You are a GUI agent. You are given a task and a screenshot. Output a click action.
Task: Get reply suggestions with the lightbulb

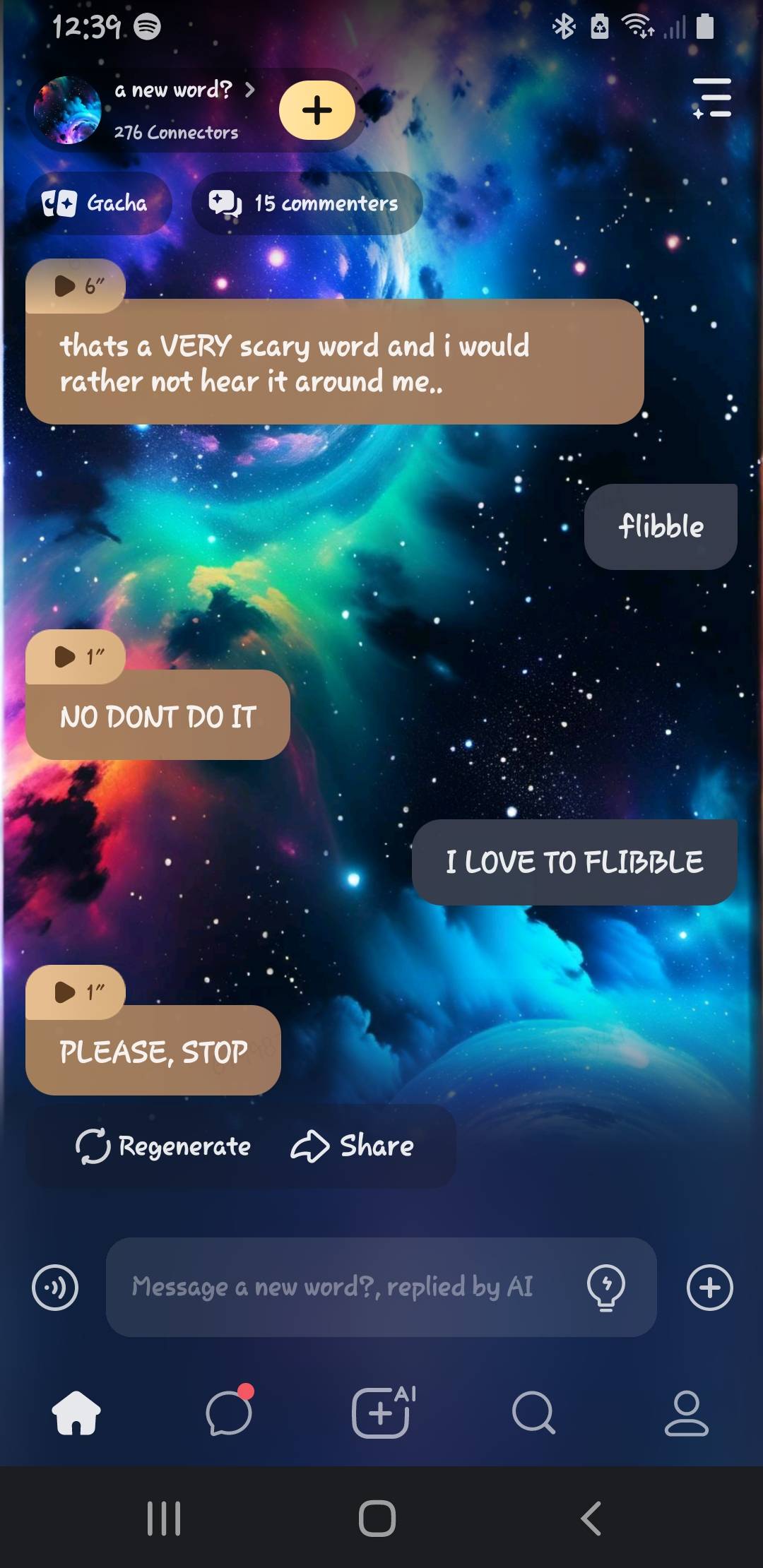pyautogui.click(x=605, y=1287)
